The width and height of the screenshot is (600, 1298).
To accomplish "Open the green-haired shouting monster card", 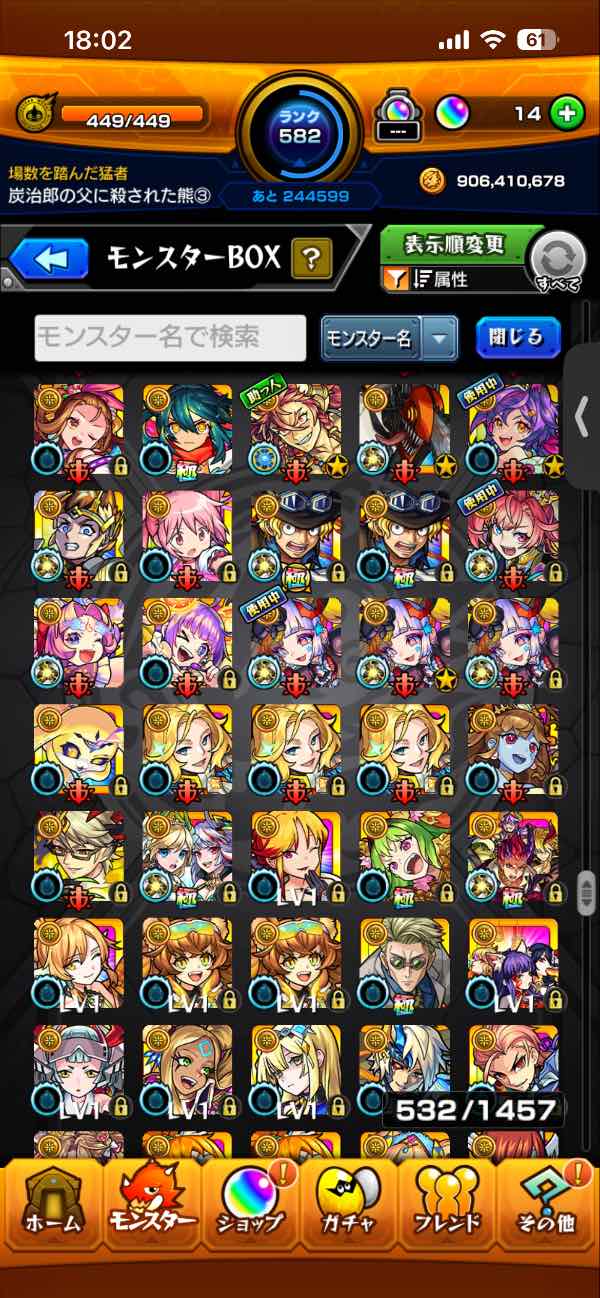I will 404,857.
